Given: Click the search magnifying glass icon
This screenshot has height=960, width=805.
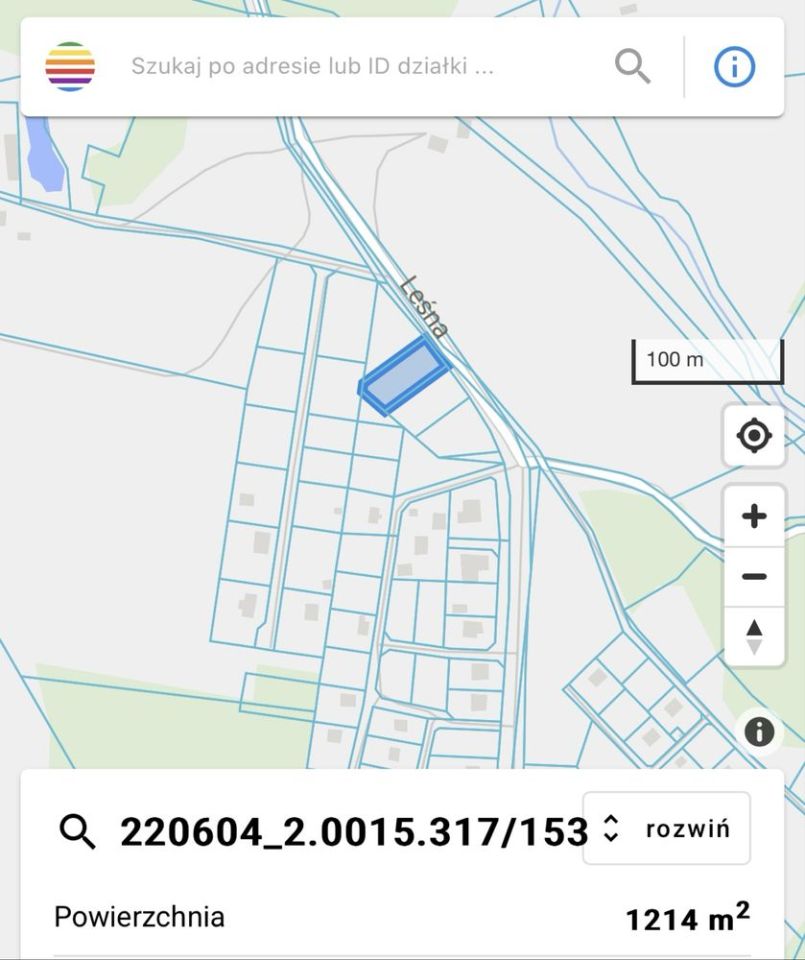Looking at the screenshot, I should [x=631, y=65].
